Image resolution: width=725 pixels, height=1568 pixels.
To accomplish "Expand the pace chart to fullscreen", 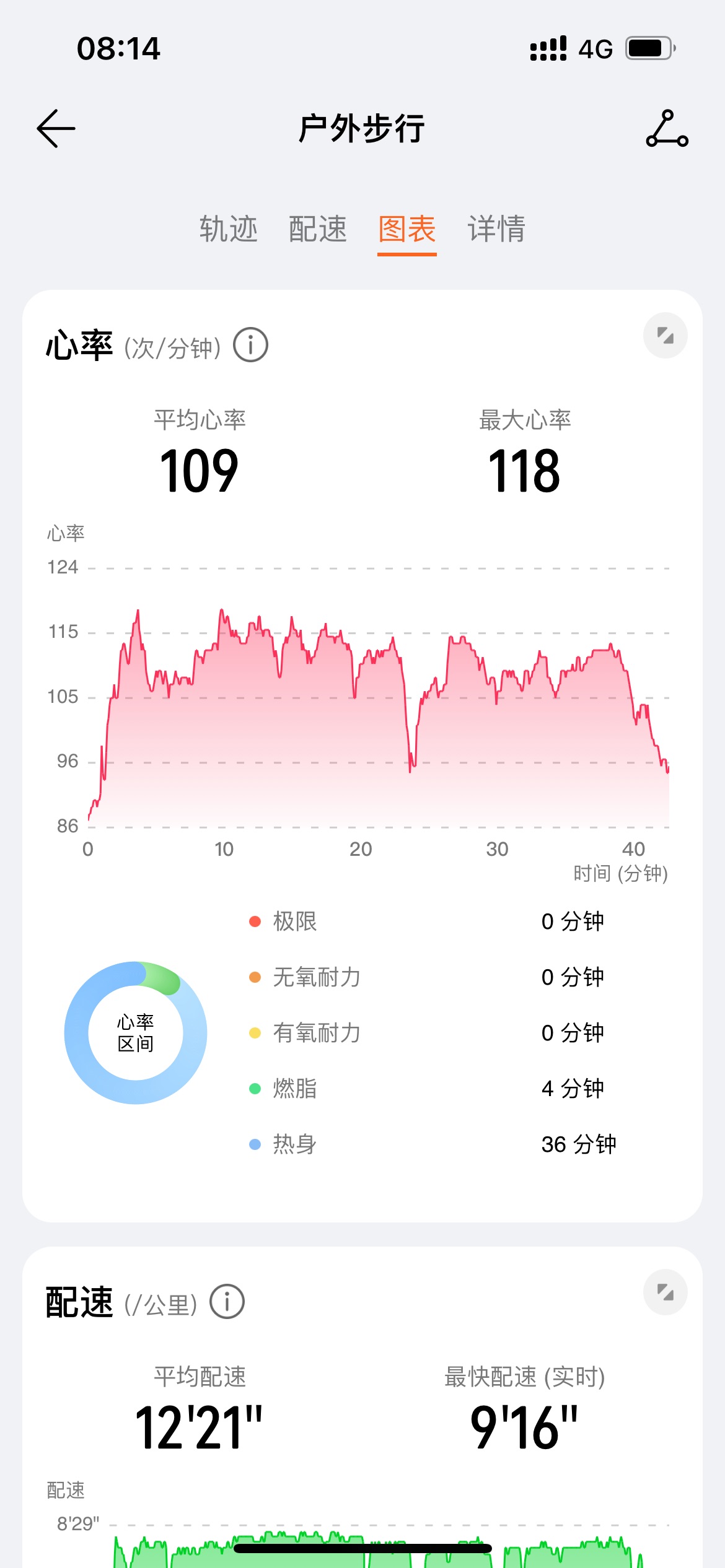I will point(665,1292).
